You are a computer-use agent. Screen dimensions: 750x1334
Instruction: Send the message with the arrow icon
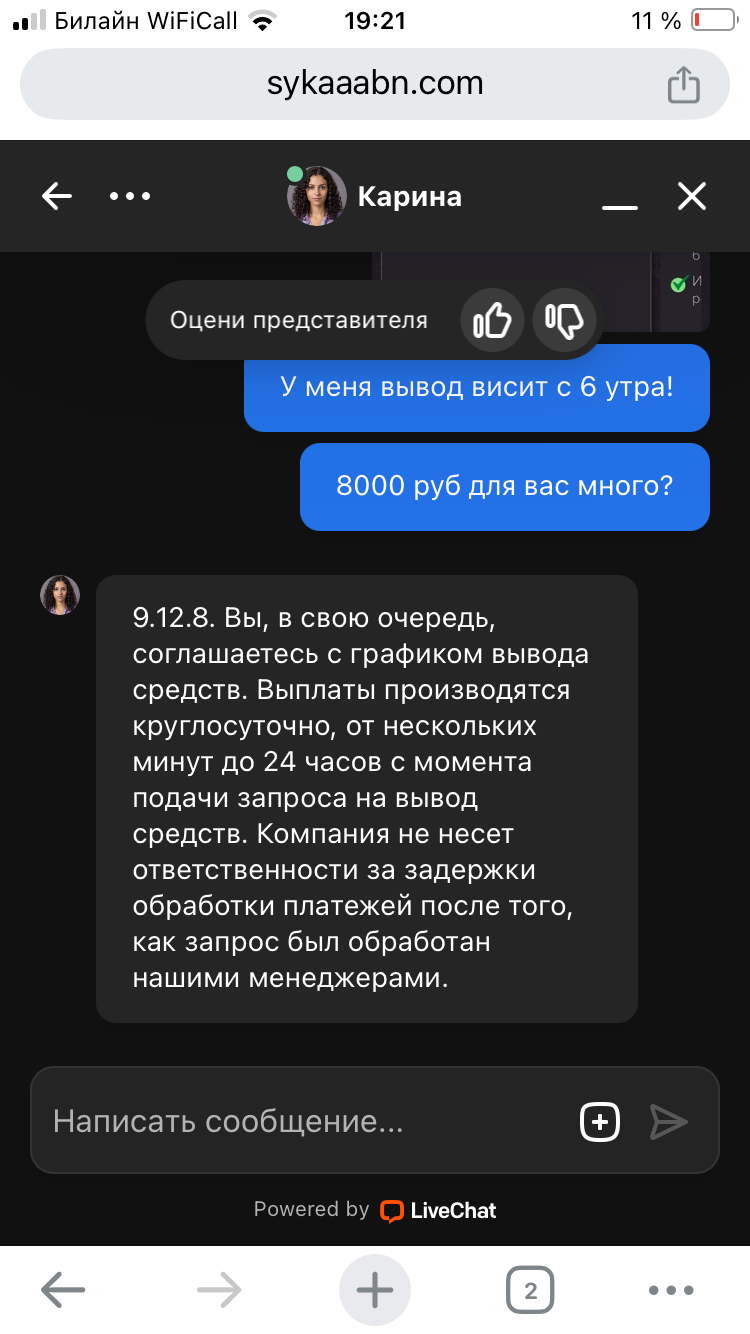point(668,1121)
